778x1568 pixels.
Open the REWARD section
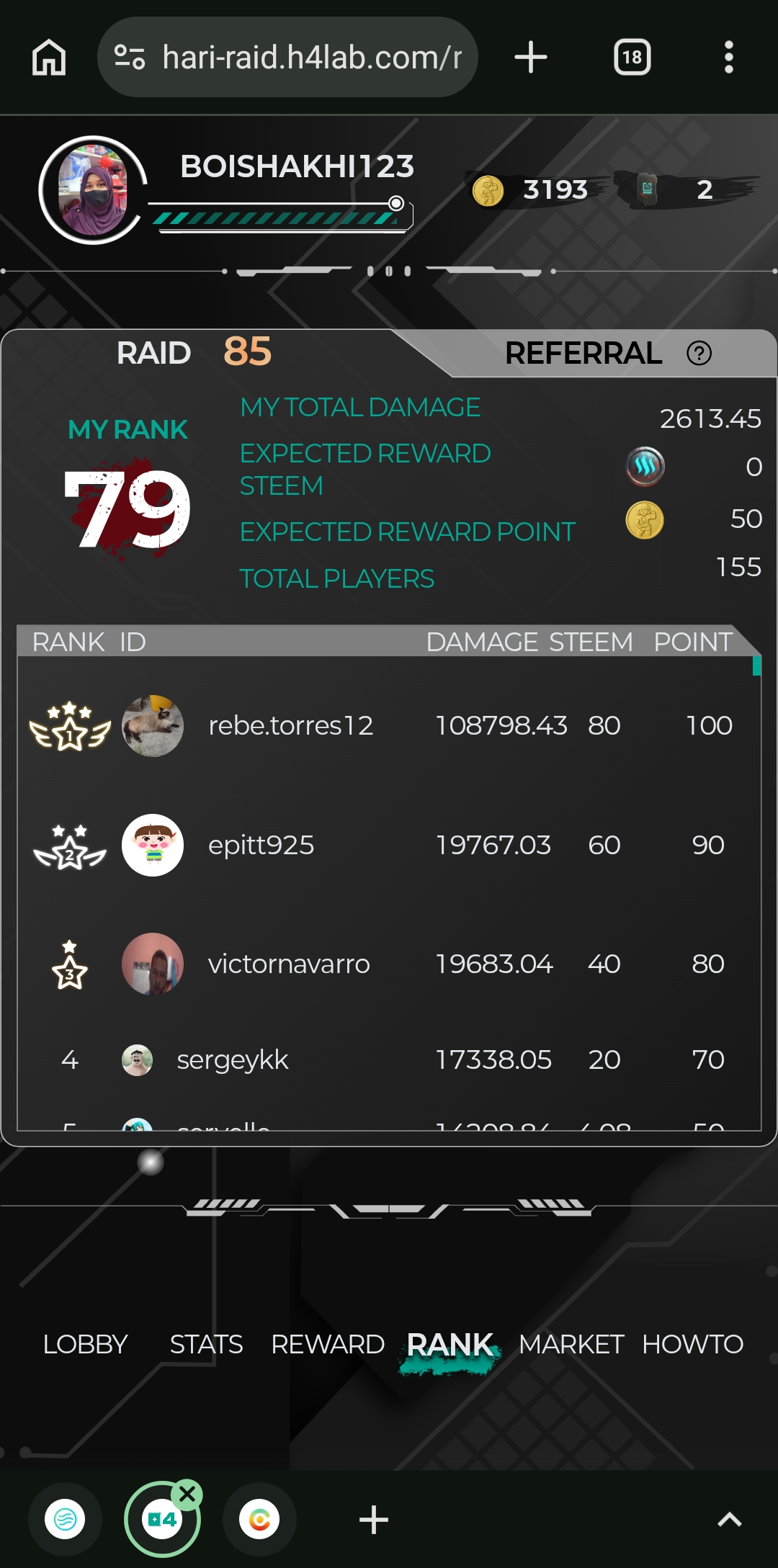pyautogui.click(x=328, y=1344)
